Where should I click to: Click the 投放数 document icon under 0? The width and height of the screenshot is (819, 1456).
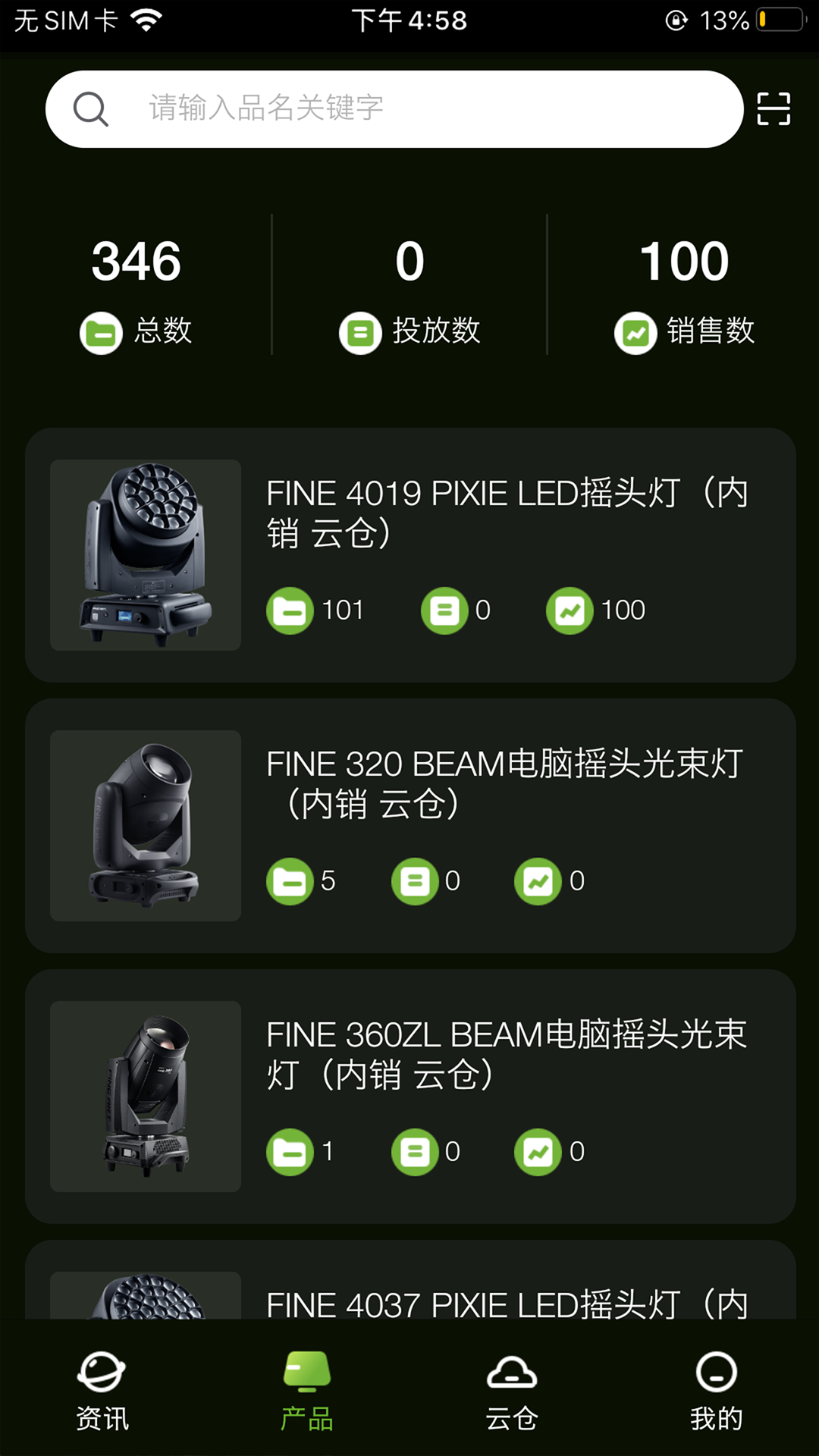pos(359,332)
